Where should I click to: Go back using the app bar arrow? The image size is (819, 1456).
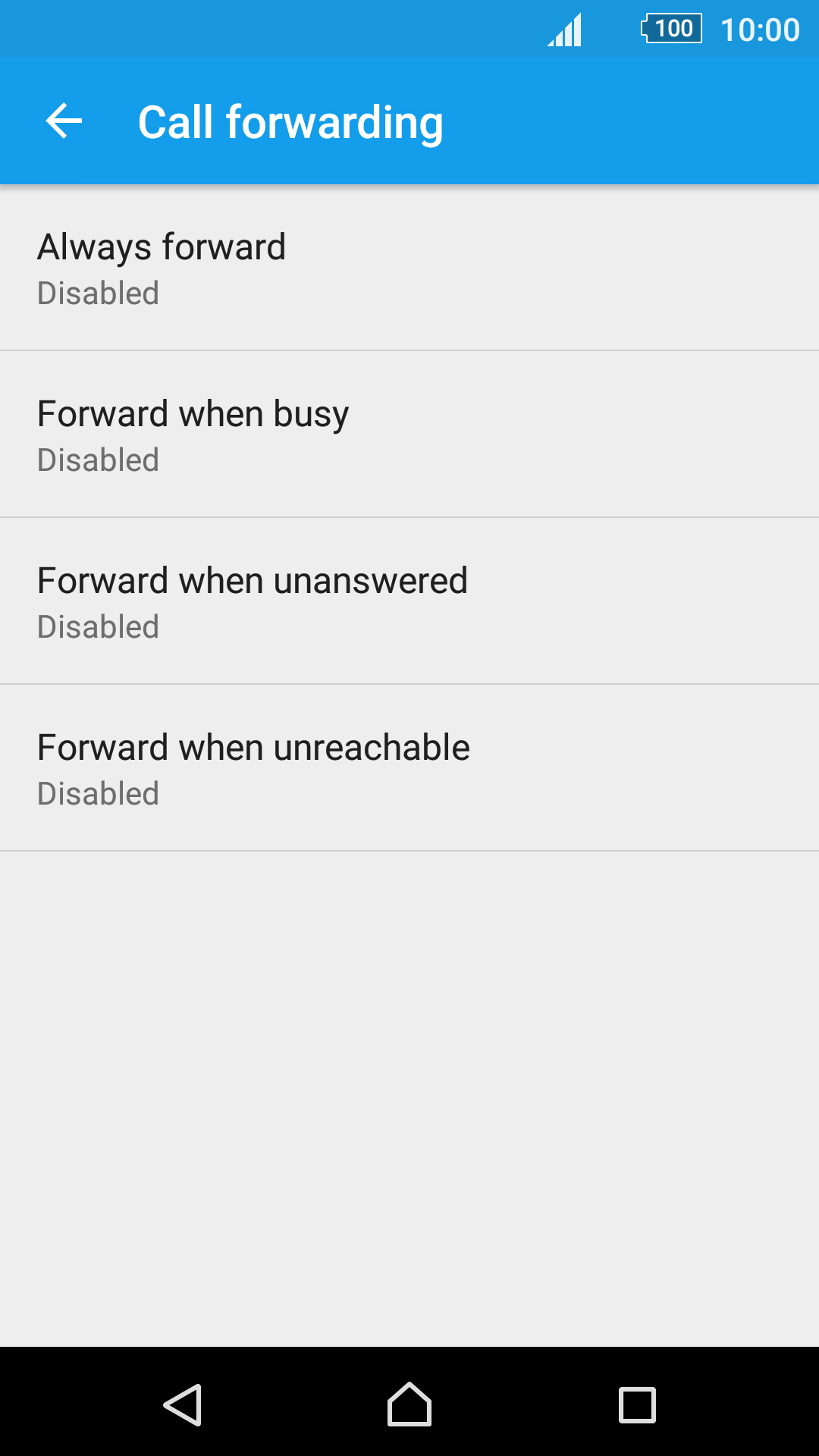(64, 121)
